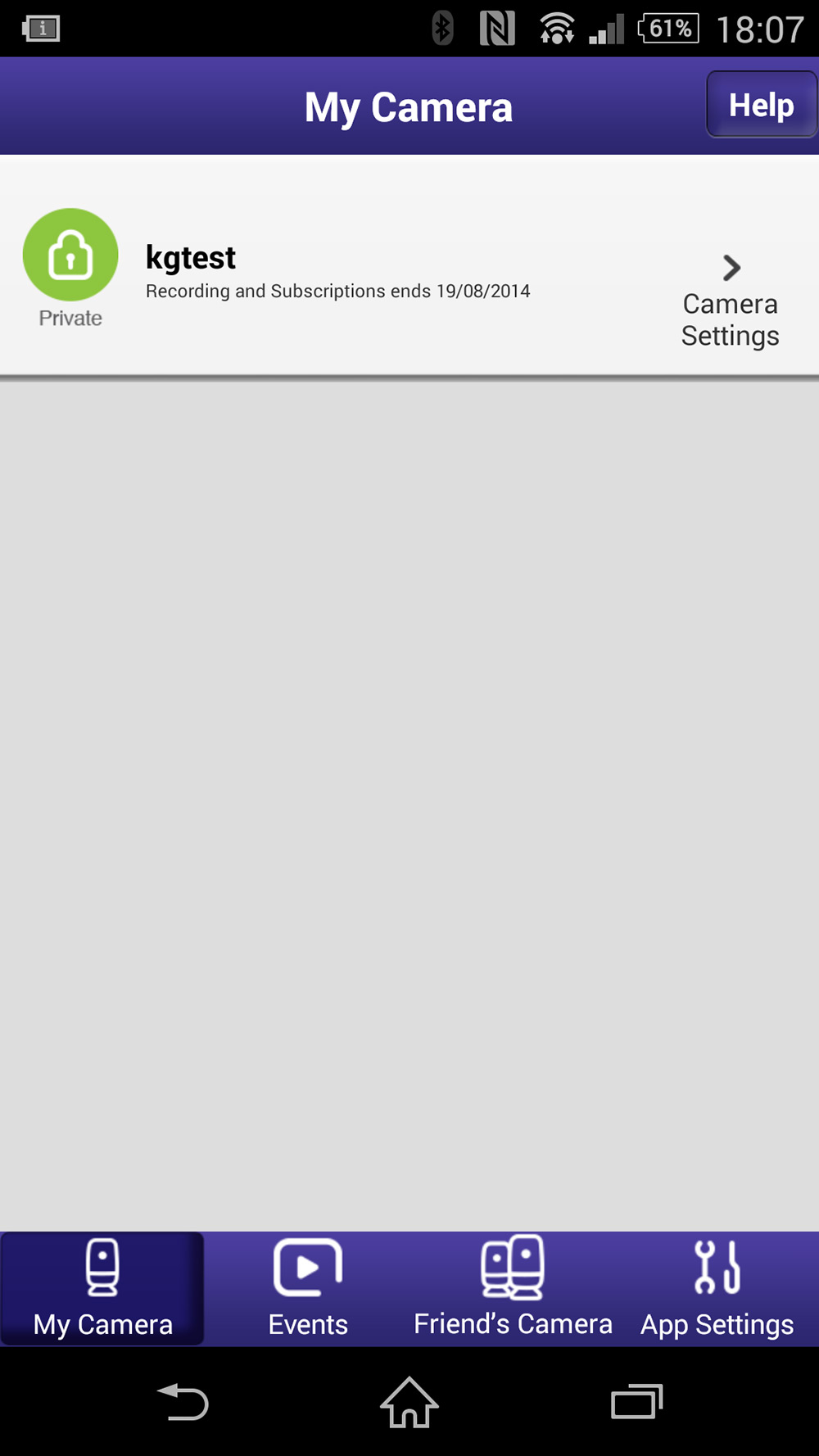Image resolution: width=819 pixels, height=1456 pixels.
Task: Switch to the Friend's Camera tab
Action: click(x=513, y=1288)
